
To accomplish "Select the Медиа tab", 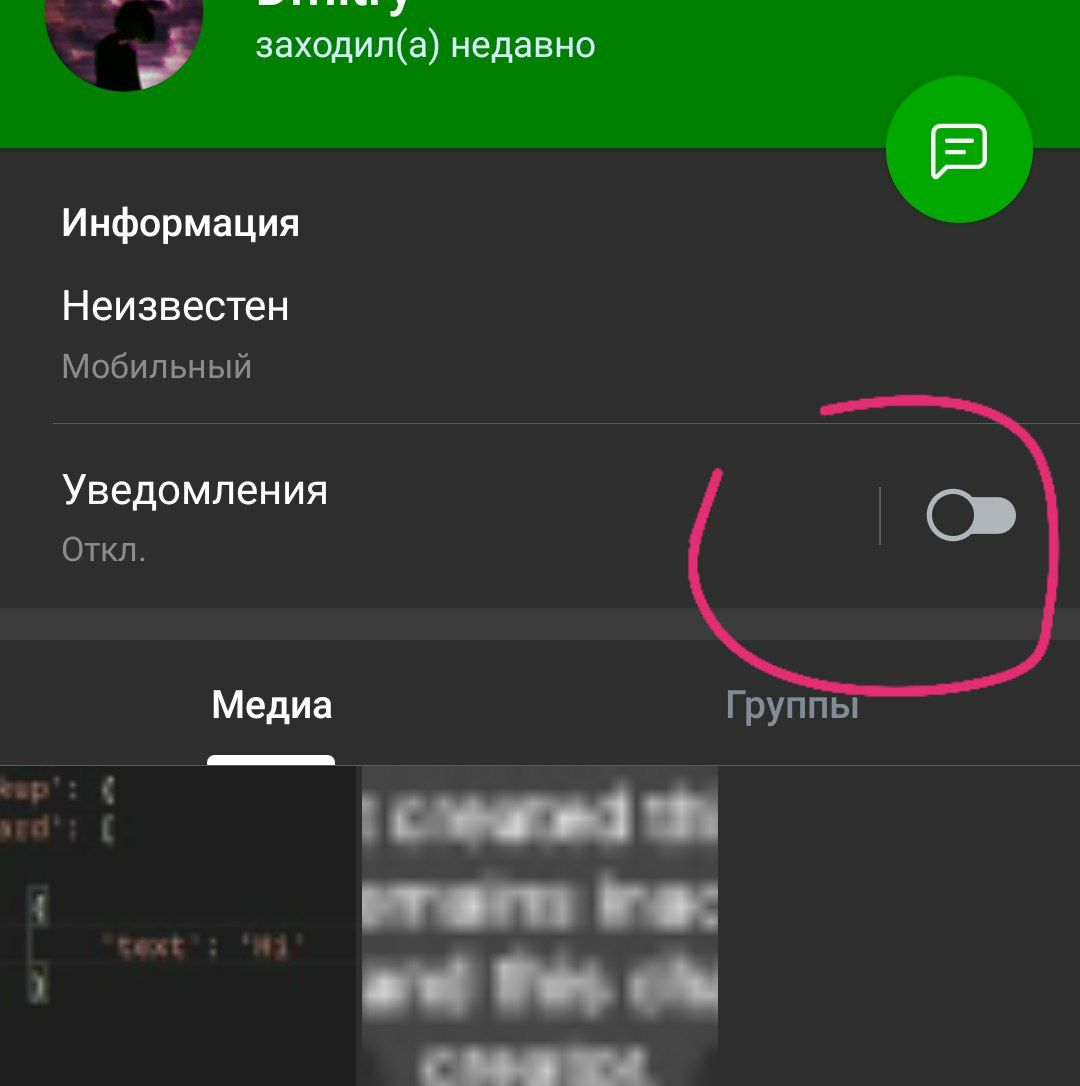I will [x=271, y=706].
